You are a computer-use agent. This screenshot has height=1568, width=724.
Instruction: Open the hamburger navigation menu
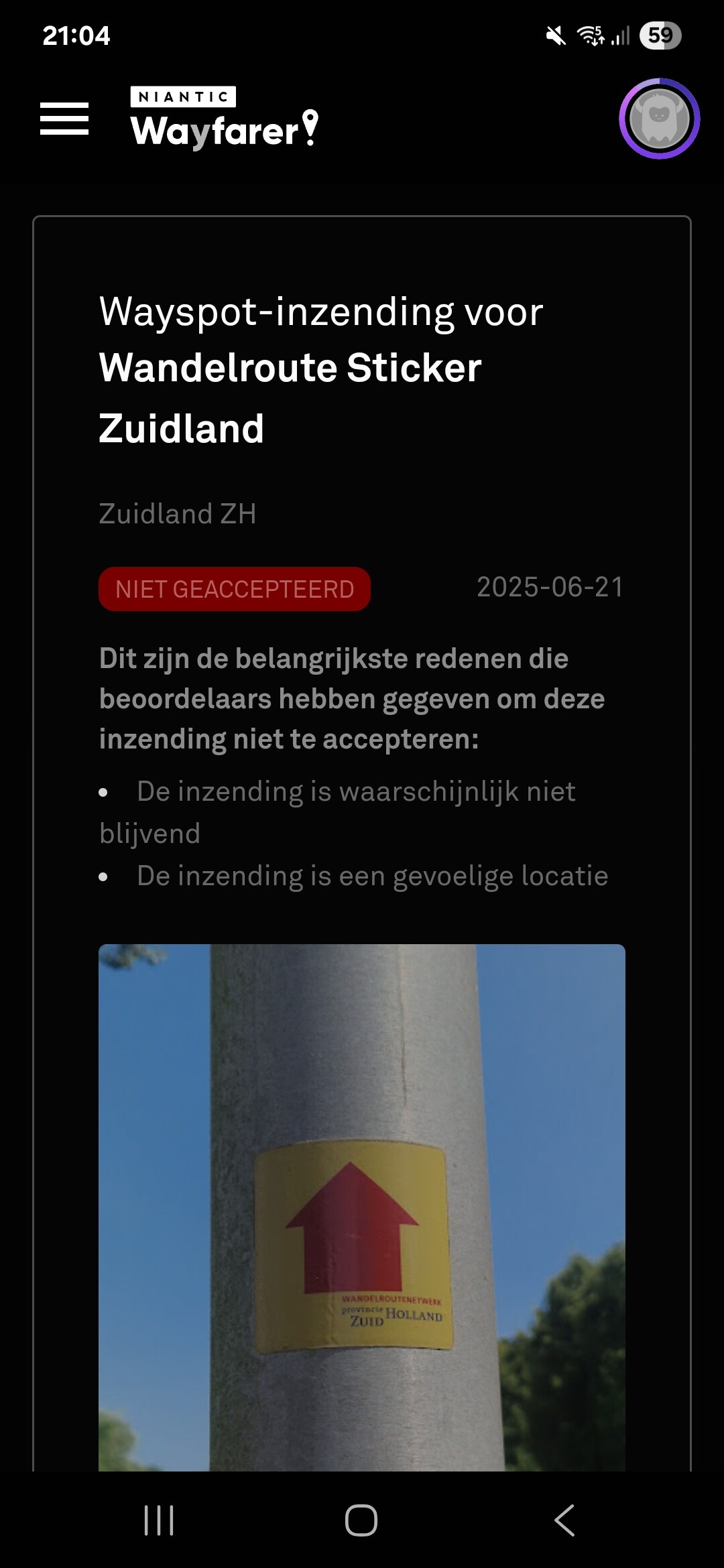pyautogui.click(x=64, y=119)
